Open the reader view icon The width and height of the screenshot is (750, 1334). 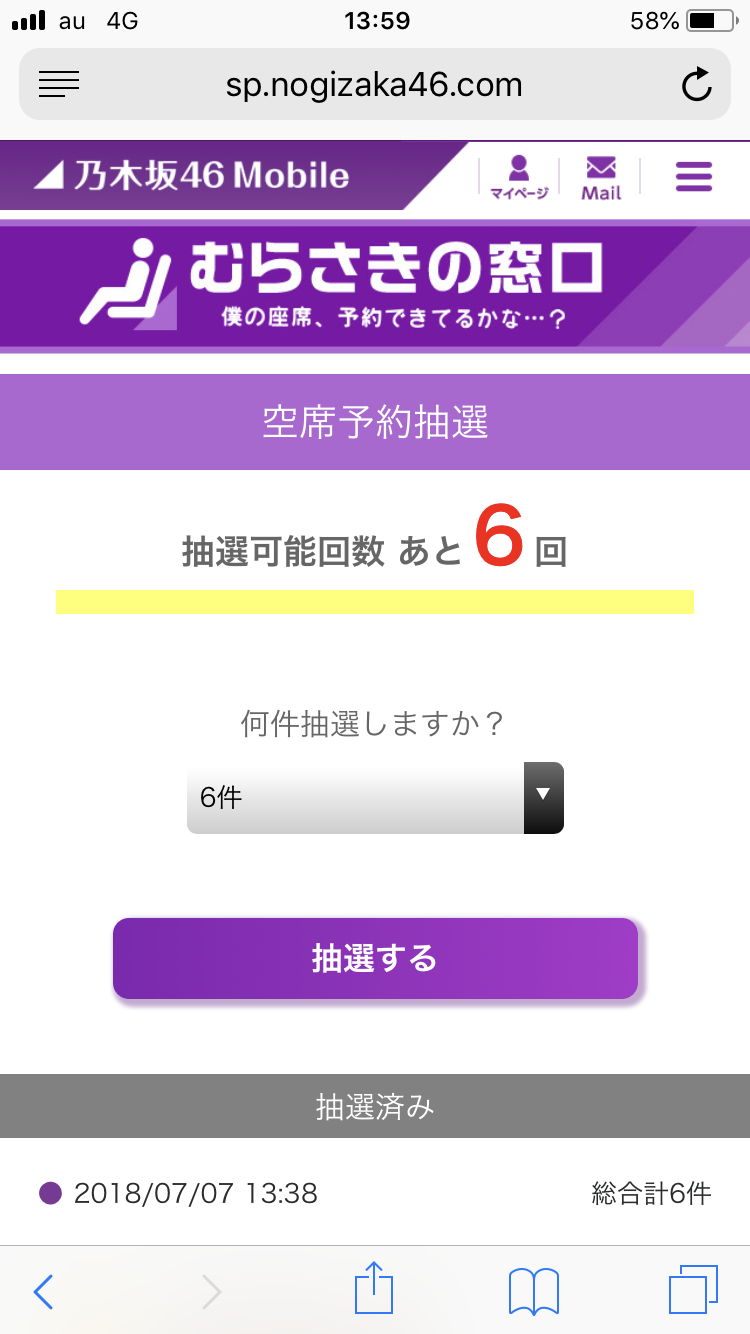point(59,85)
